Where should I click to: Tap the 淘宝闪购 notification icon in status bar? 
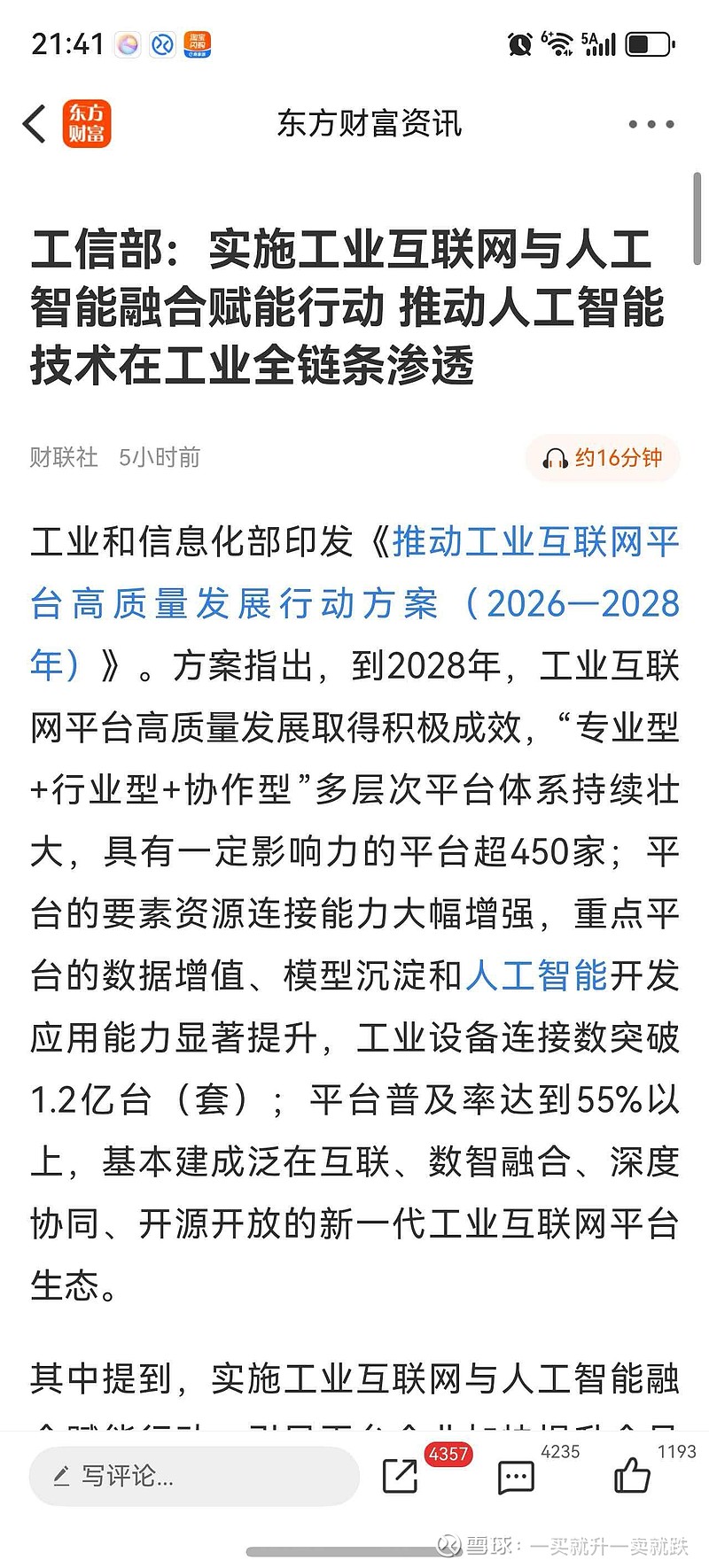(195, 43)
